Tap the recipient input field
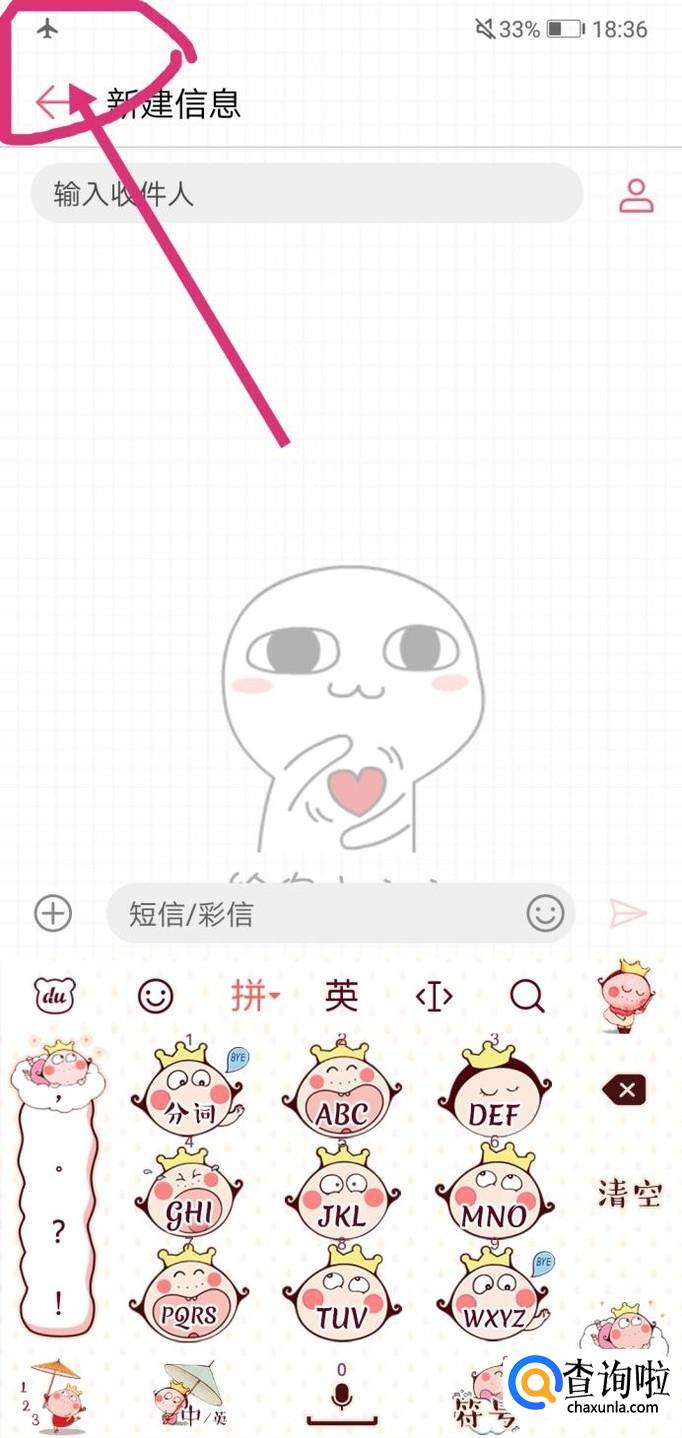Image resolution: width=682 pixels, height=1438 pixels. [306, 193]
